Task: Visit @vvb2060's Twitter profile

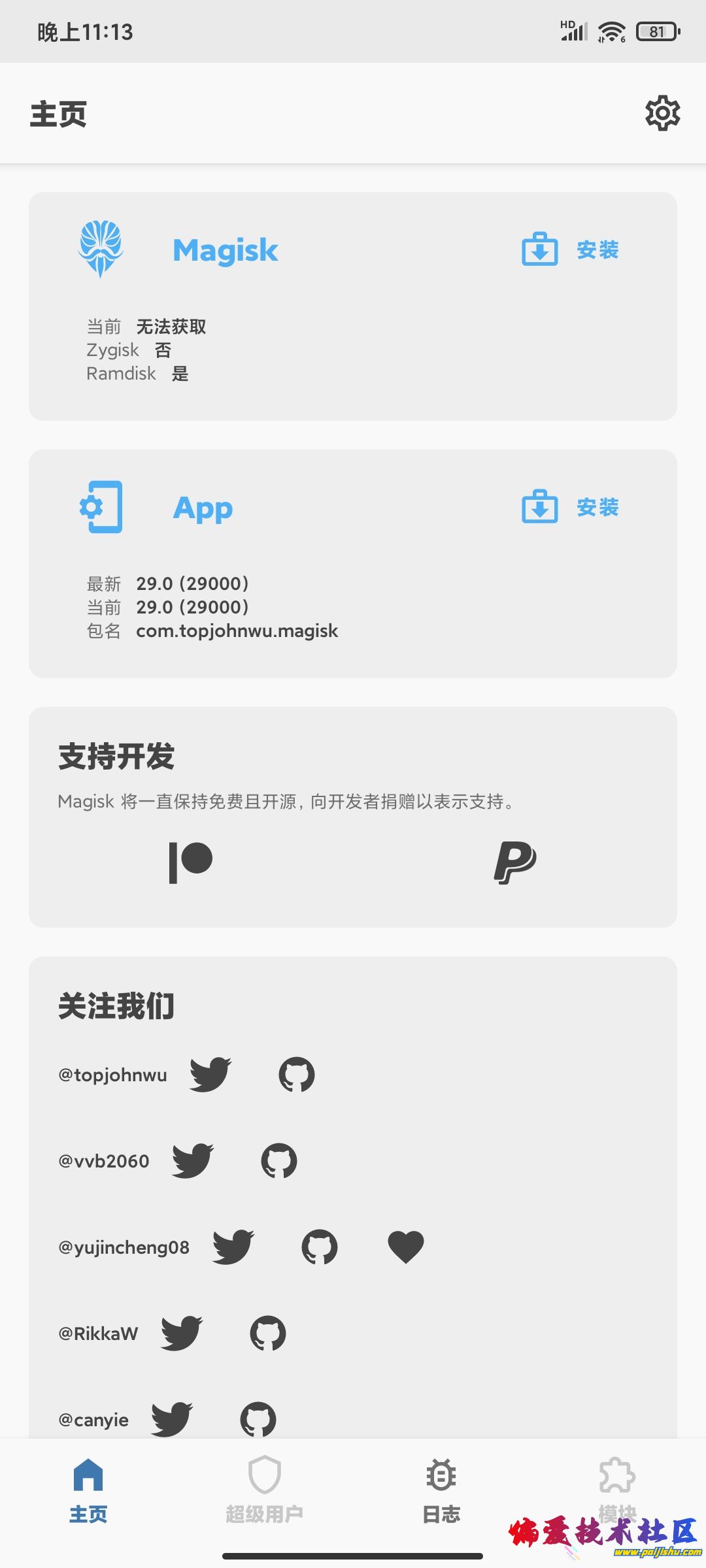Action: [x=193, y=1161]
